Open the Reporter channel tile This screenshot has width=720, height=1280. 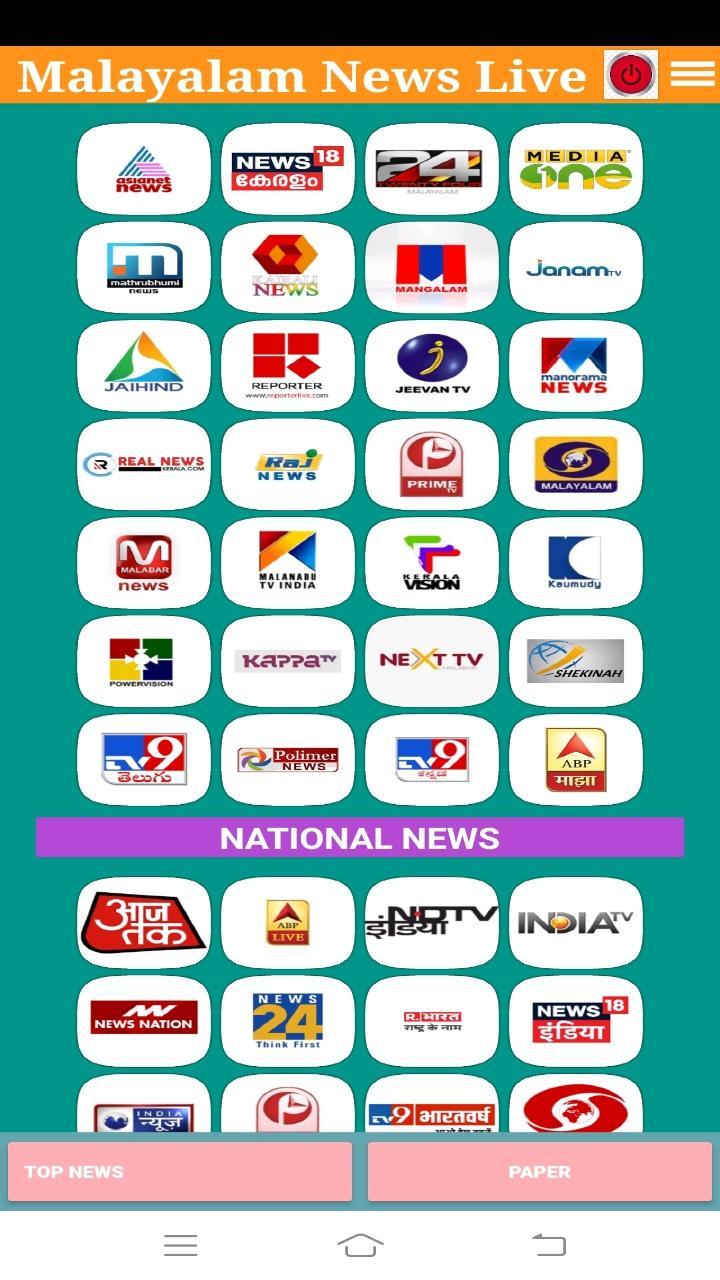[x=288, y=366]
